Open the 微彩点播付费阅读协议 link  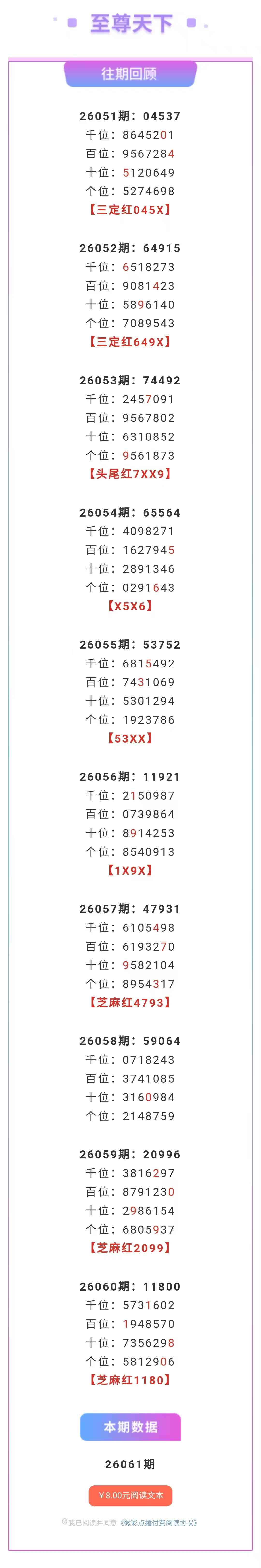click(x=159, y=1522)
